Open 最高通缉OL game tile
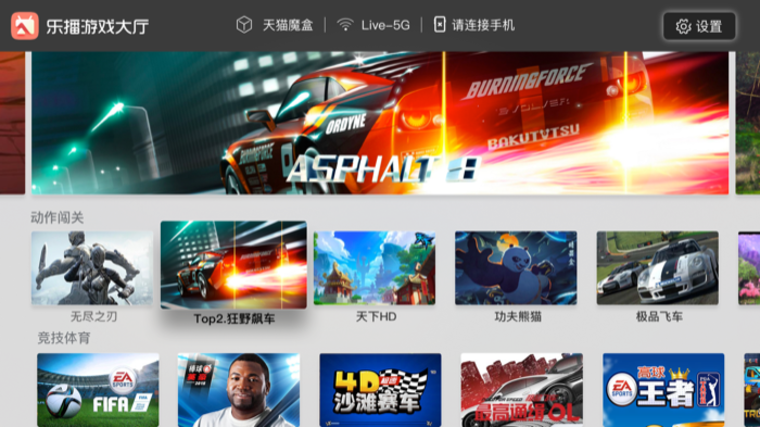760x427 pixels. coord(521,389)
